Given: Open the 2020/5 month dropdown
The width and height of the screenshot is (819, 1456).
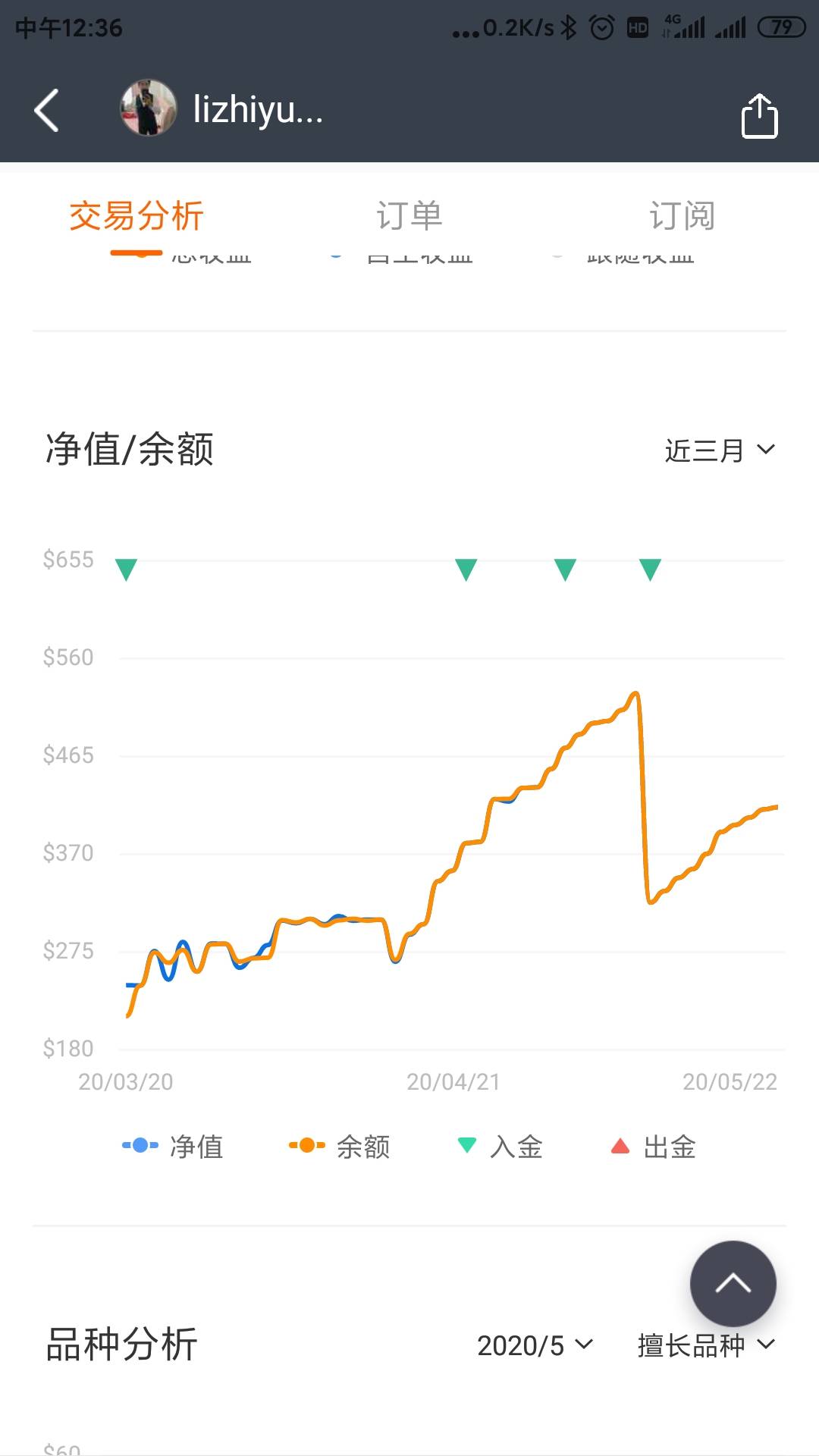Looking at the screenshot, I should pos(535,1345).
